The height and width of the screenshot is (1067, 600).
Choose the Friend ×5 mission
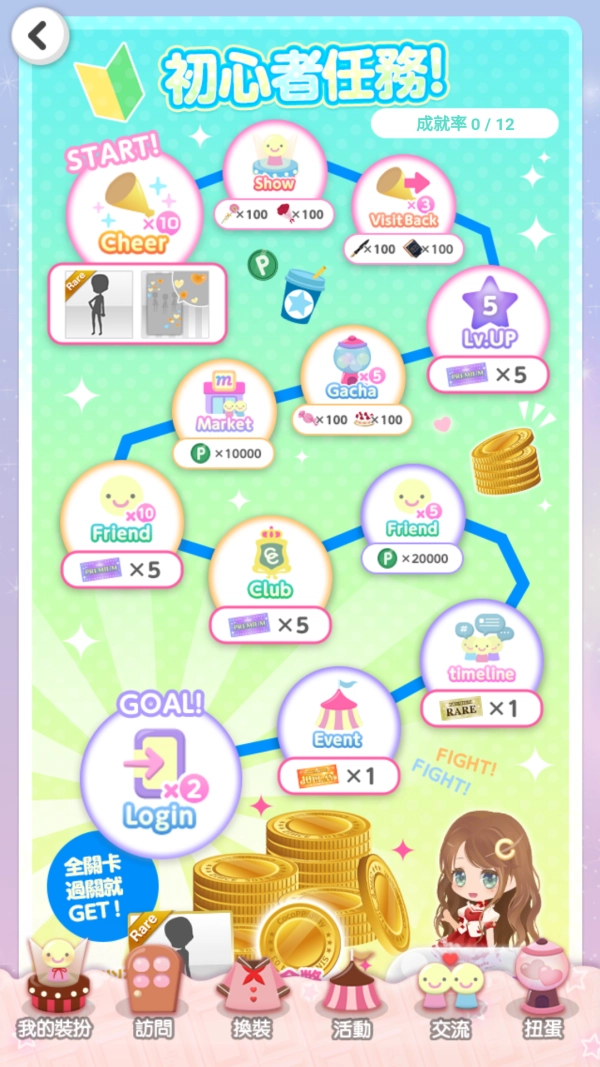pos(412,512)
